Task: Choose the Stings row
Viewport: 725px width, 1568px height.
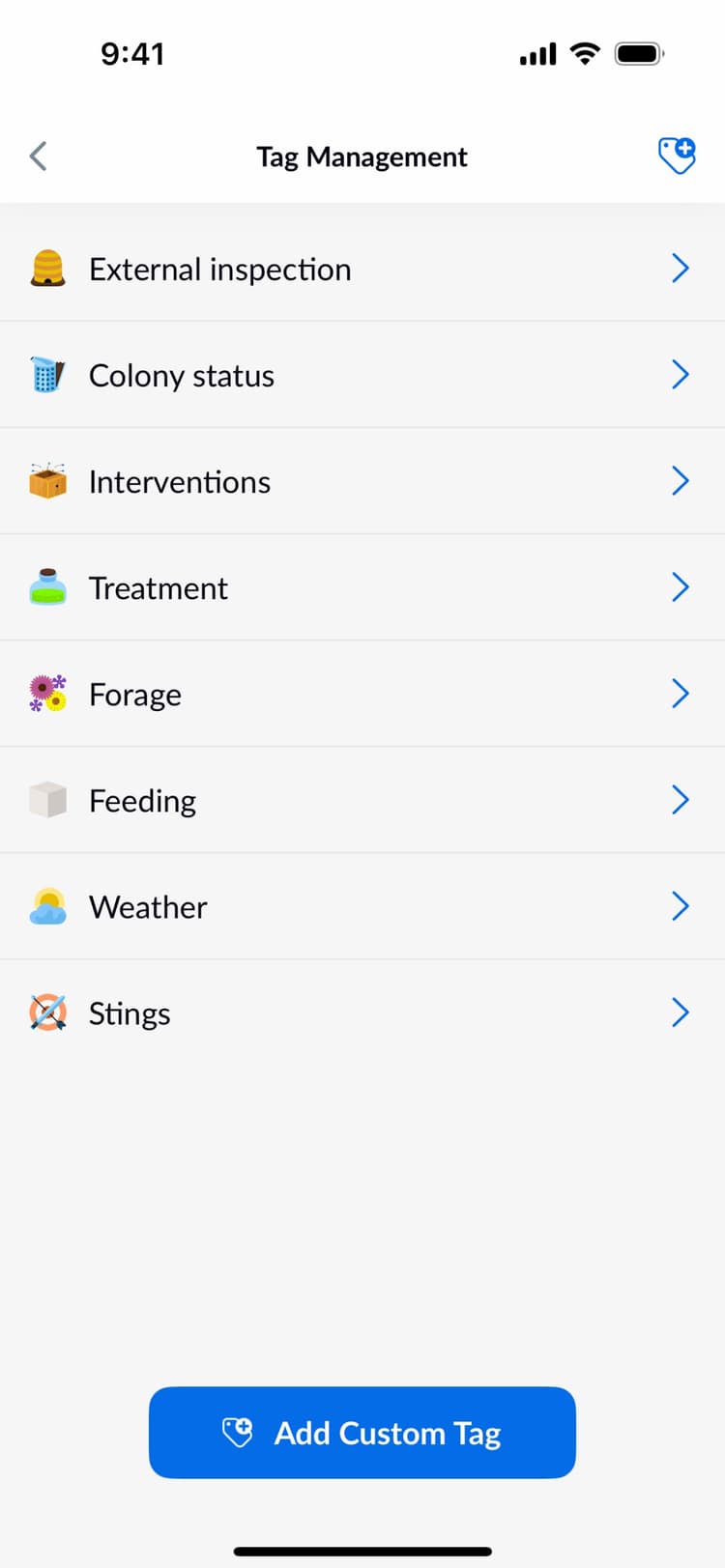Action: 362,1012
